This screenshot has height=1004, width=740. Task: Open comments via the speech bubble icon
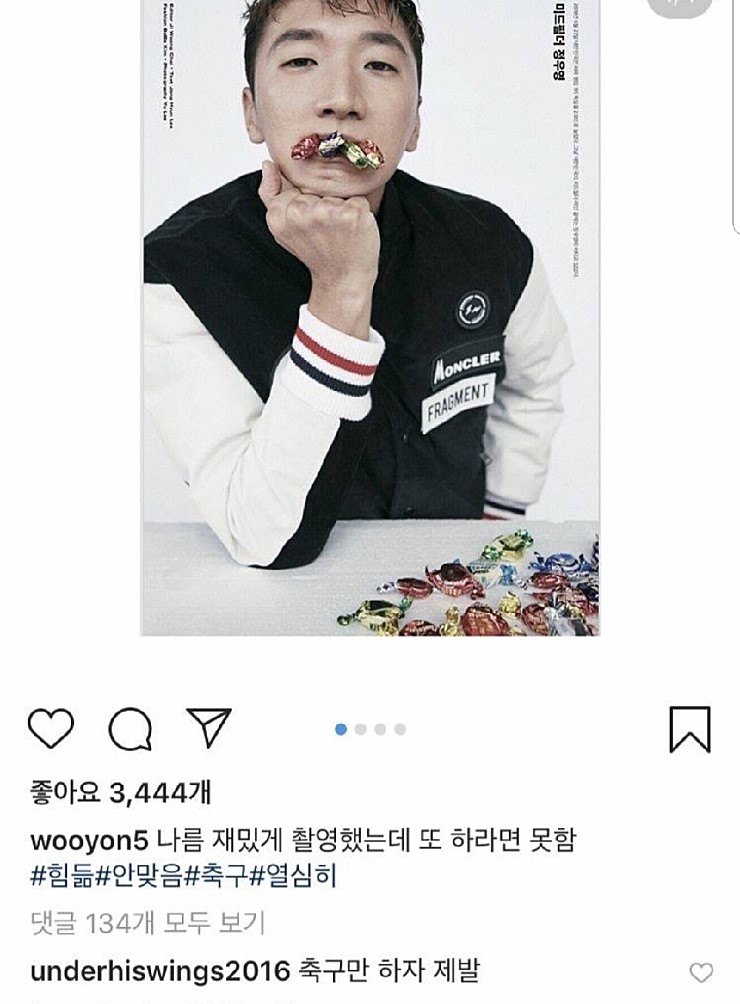coord(130,729)
